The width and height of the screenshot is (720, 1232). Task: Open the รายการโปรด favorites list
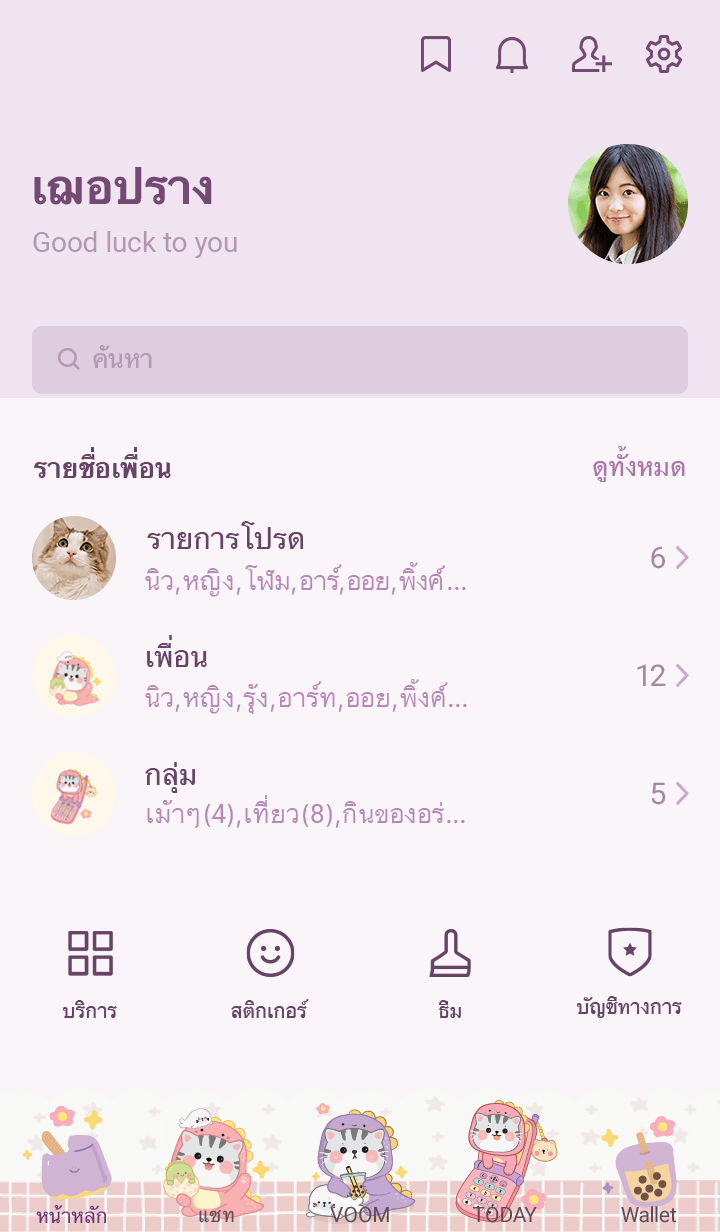tap(360, 558)
